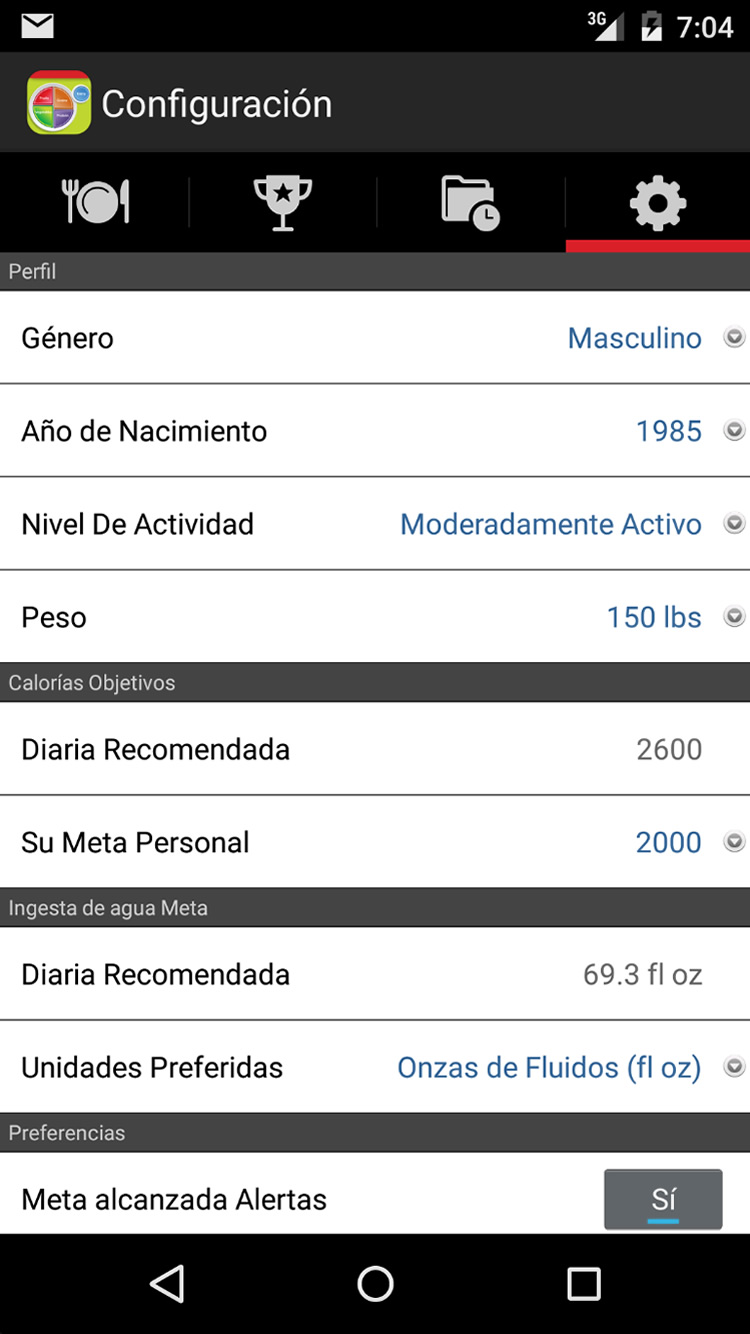Pick a different Año de Nacimiento
750x1334 pixels.
click(x=375, y=431)
